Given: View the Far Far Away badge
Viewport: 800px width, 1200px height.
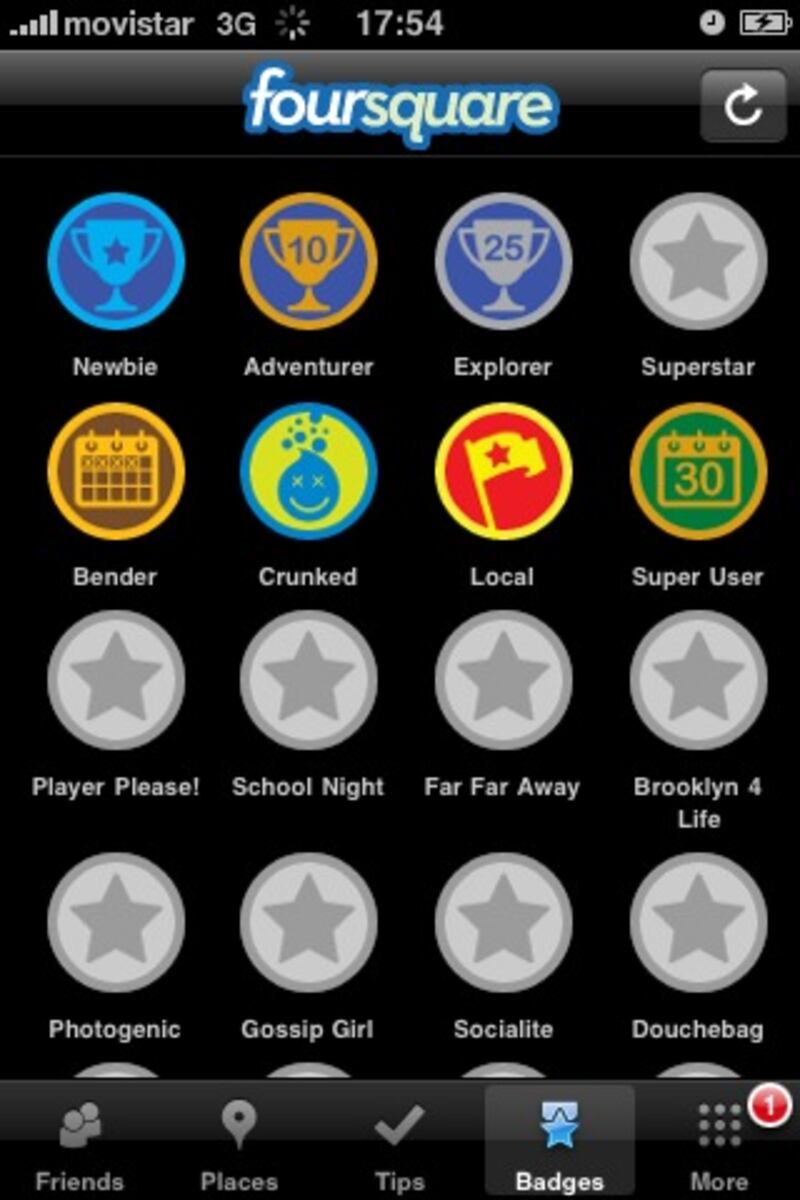Looking at the screenshot, I should tap(503, 680).
